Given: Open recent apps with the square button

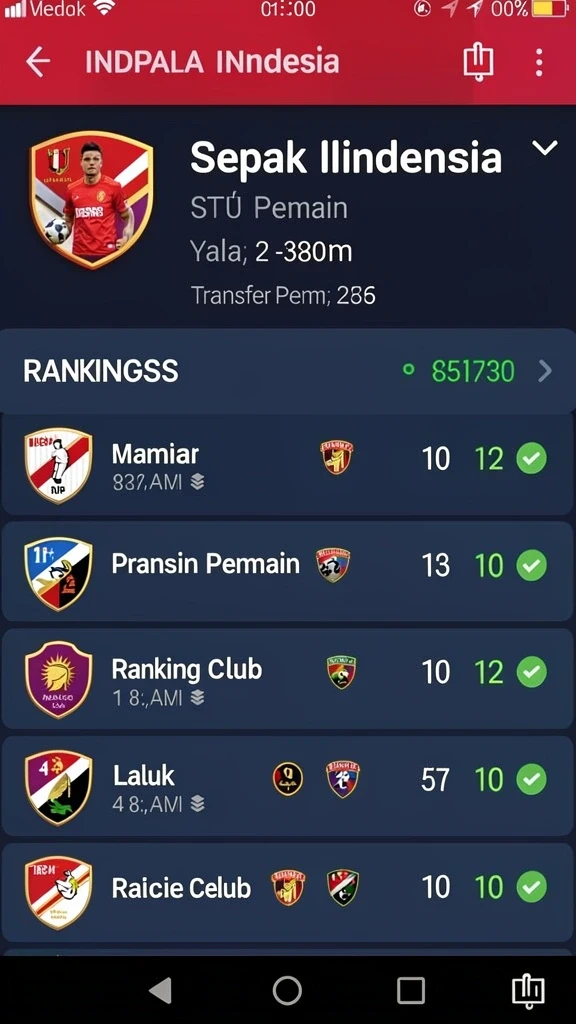Looking at the screenshot, I should click(411, 991).
